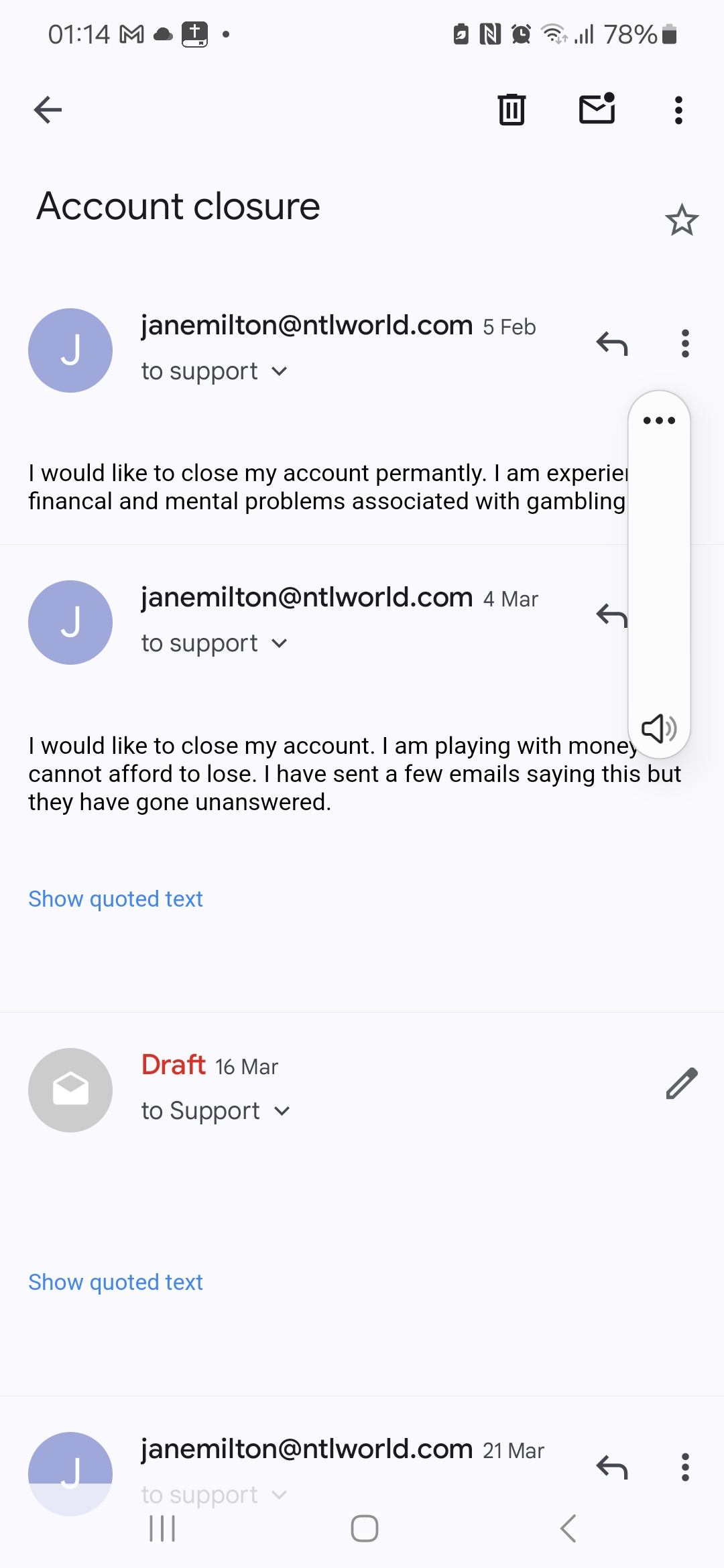Open the recent apps view
Screen dimensions: 724x1568
pyautogui.click(x=162, y=1528)
